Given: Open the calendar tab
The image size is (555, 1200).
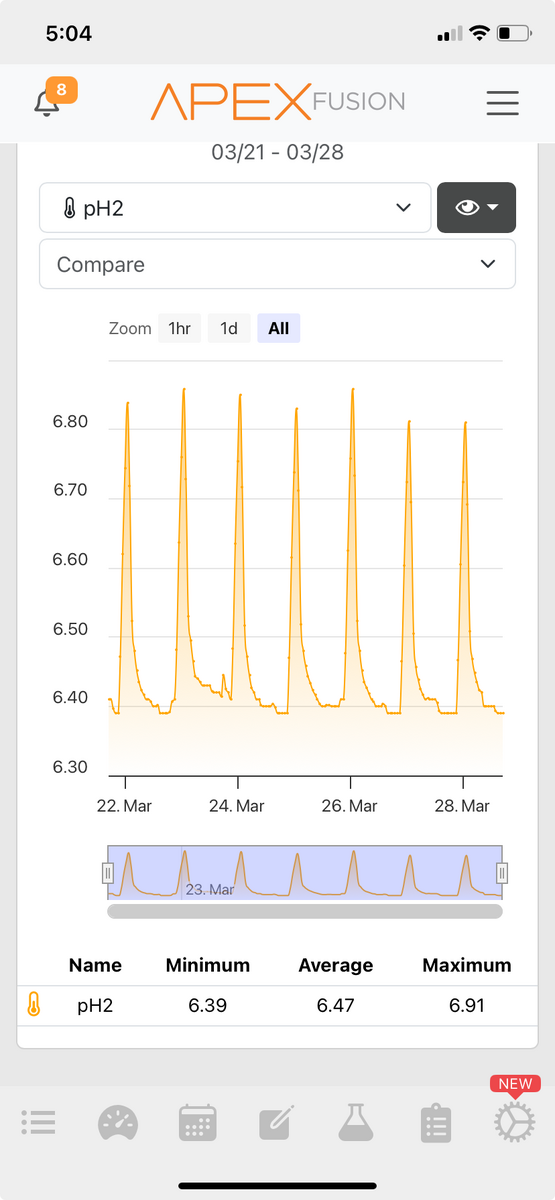Looking at the screenshot, I should click(x=197, y=1123).
